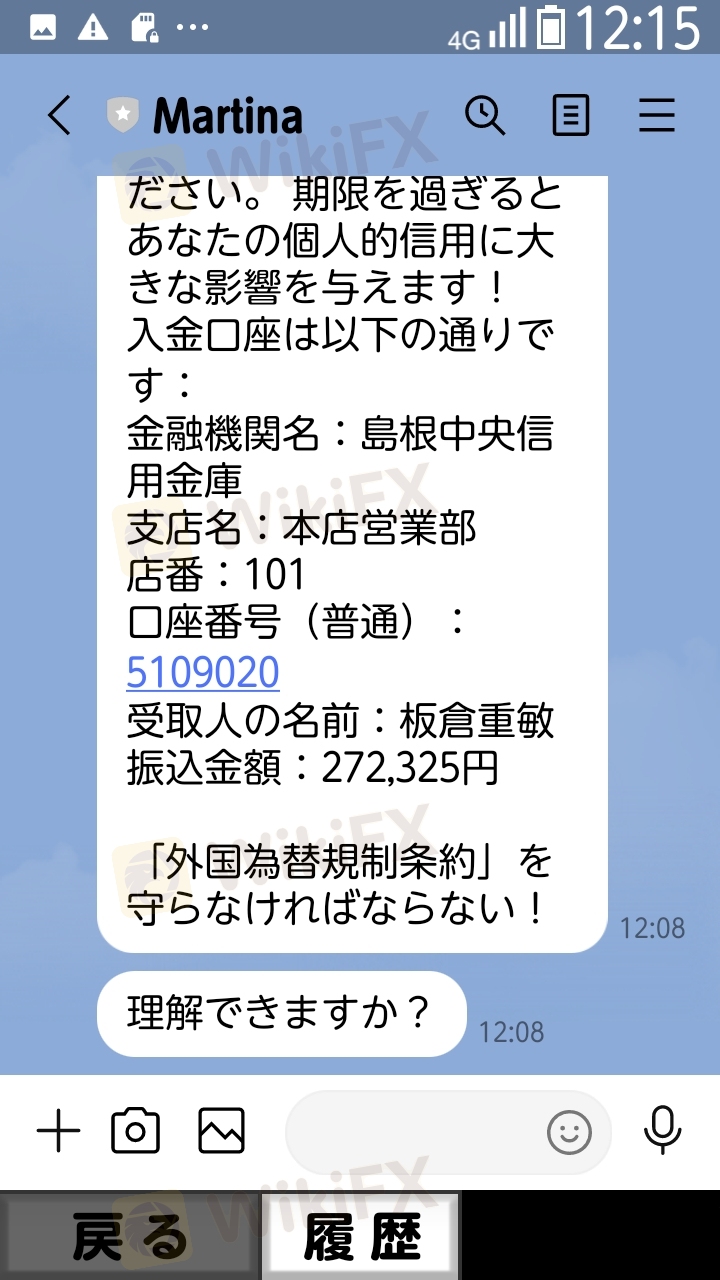Open the plus attachment menu
This screenshot has height=1280, width=720.
(x=58, y=1132)
